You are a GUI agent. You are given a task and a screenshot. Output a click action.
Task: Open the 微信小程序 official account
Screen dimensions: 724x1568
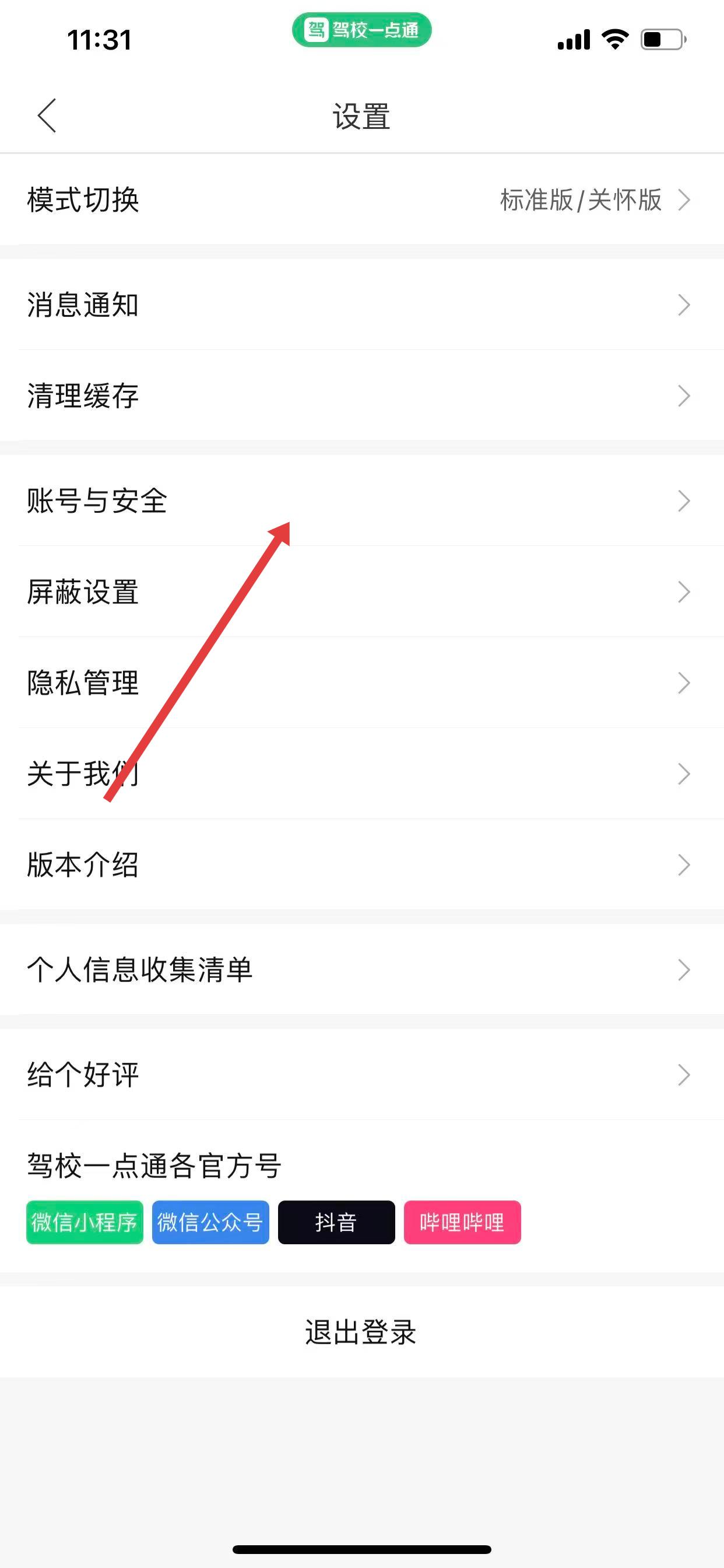[x=85, y=1222]
